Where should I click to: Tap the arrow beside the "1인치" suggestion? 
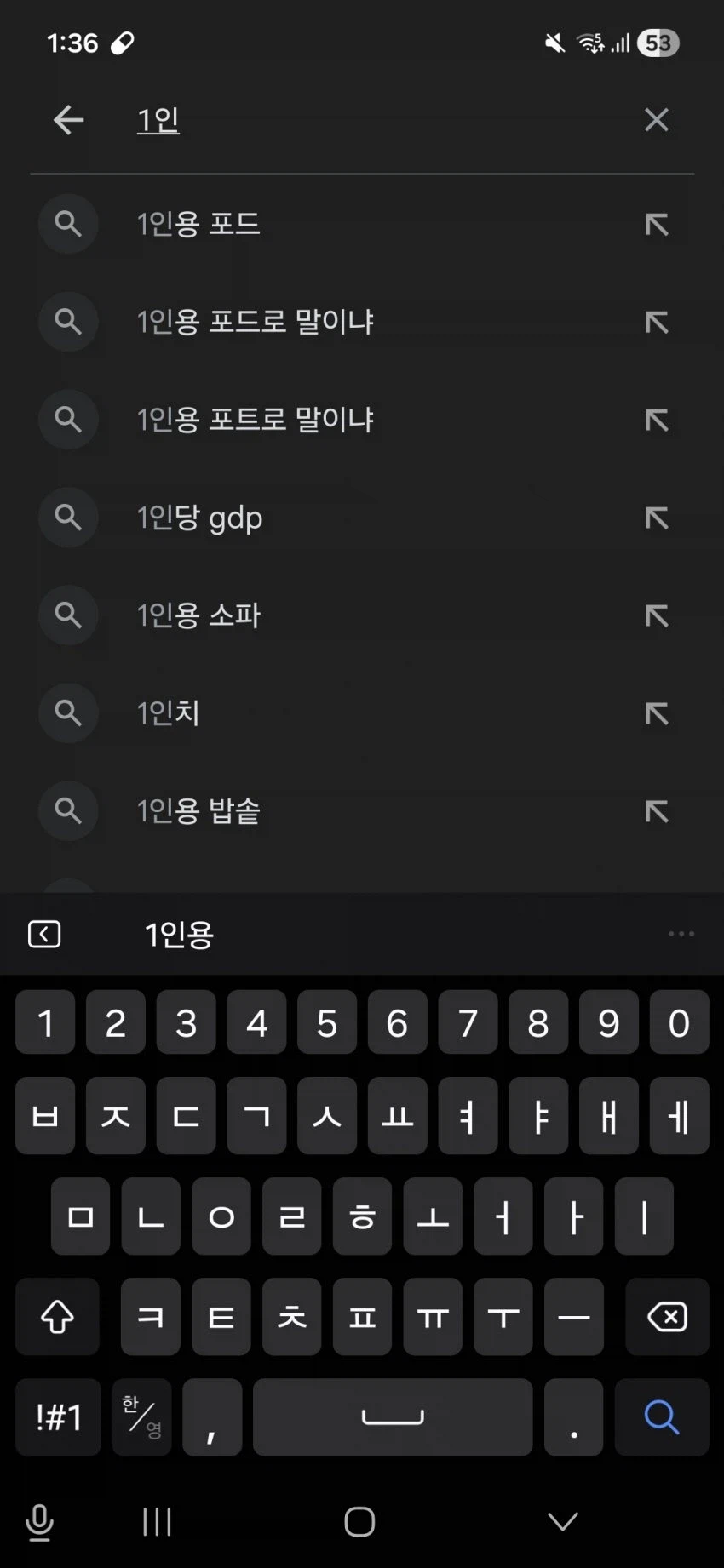[x=656, y=713]
